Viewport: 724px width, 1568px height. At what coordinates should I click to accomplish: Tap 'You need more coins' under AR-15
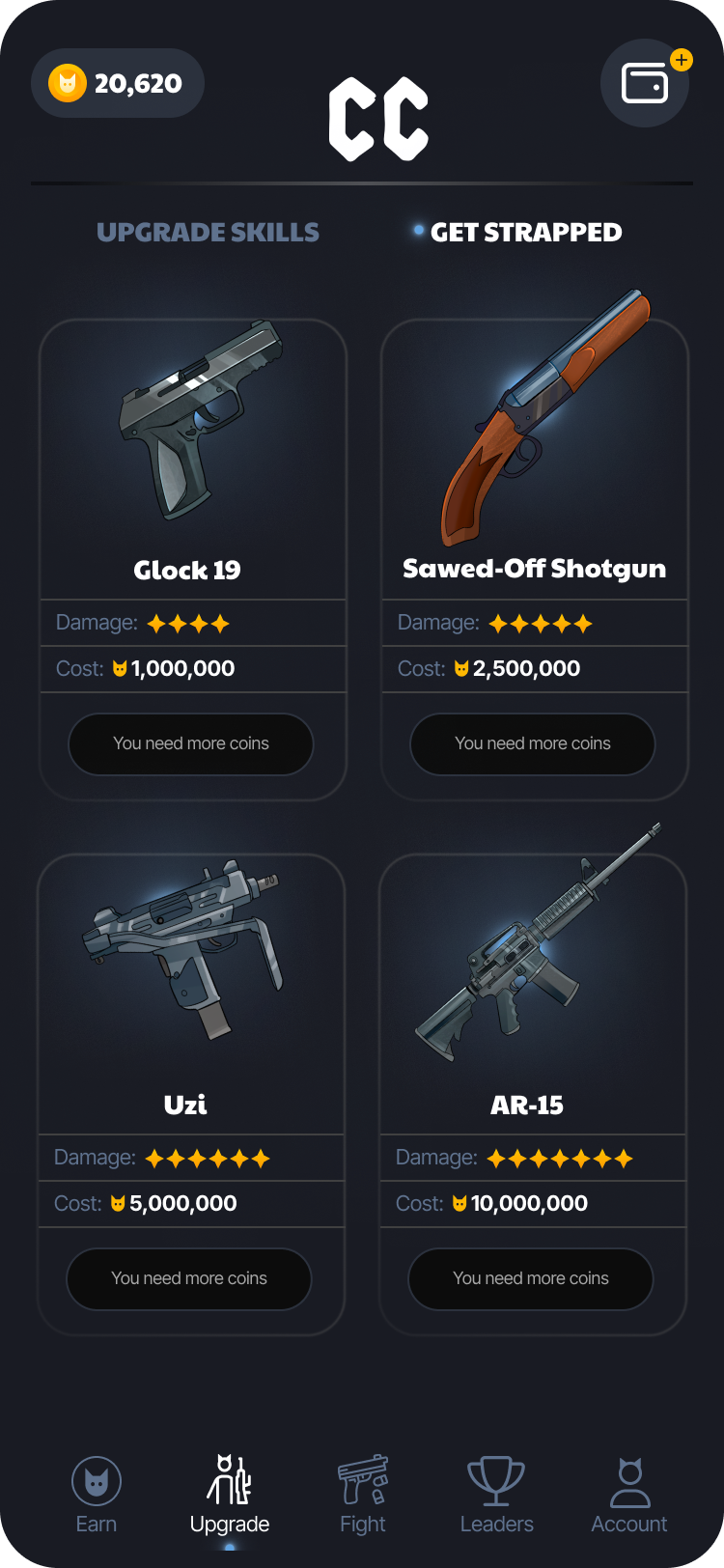point(531,1278)
